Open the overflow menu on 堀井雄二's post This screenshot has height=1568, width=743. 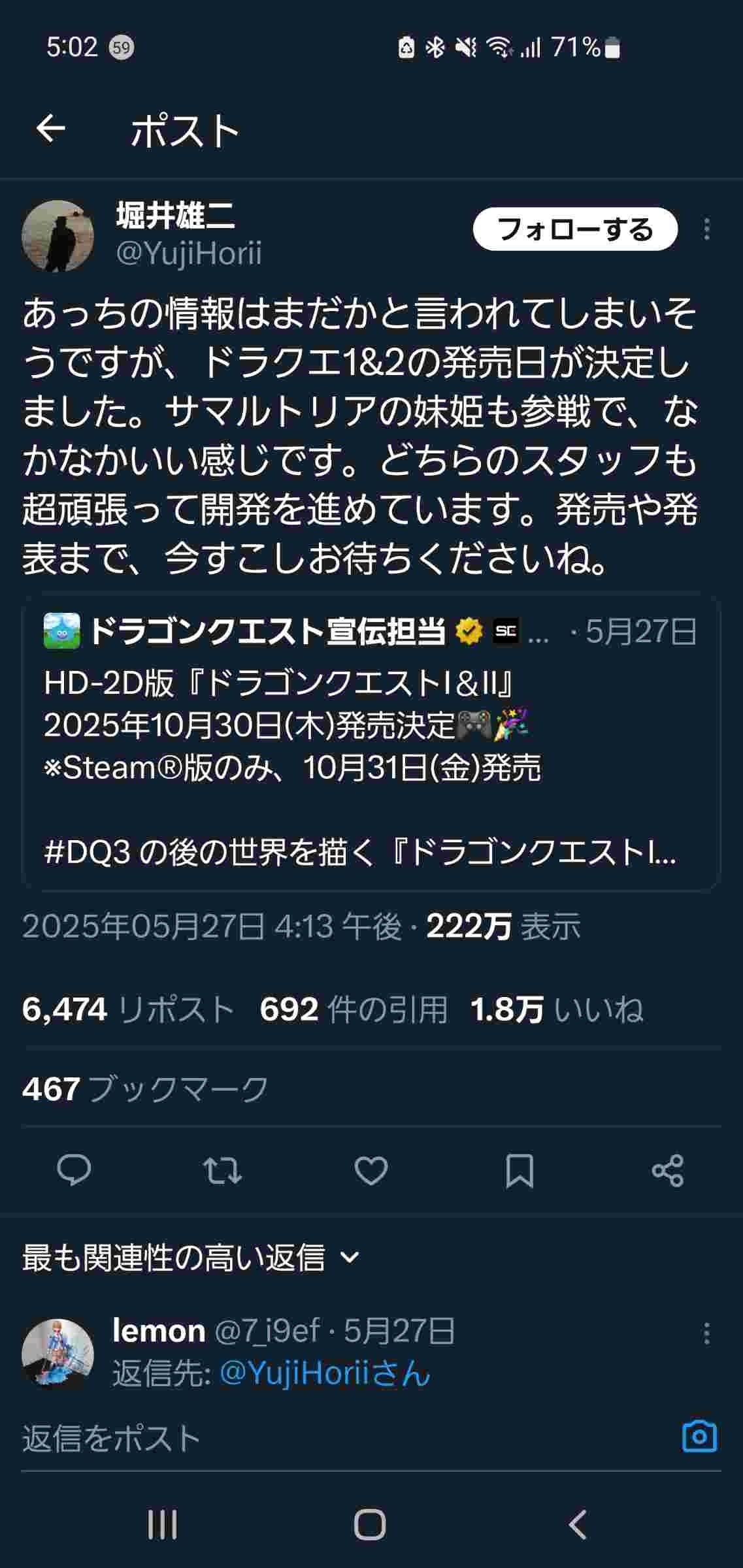[706, 229]
